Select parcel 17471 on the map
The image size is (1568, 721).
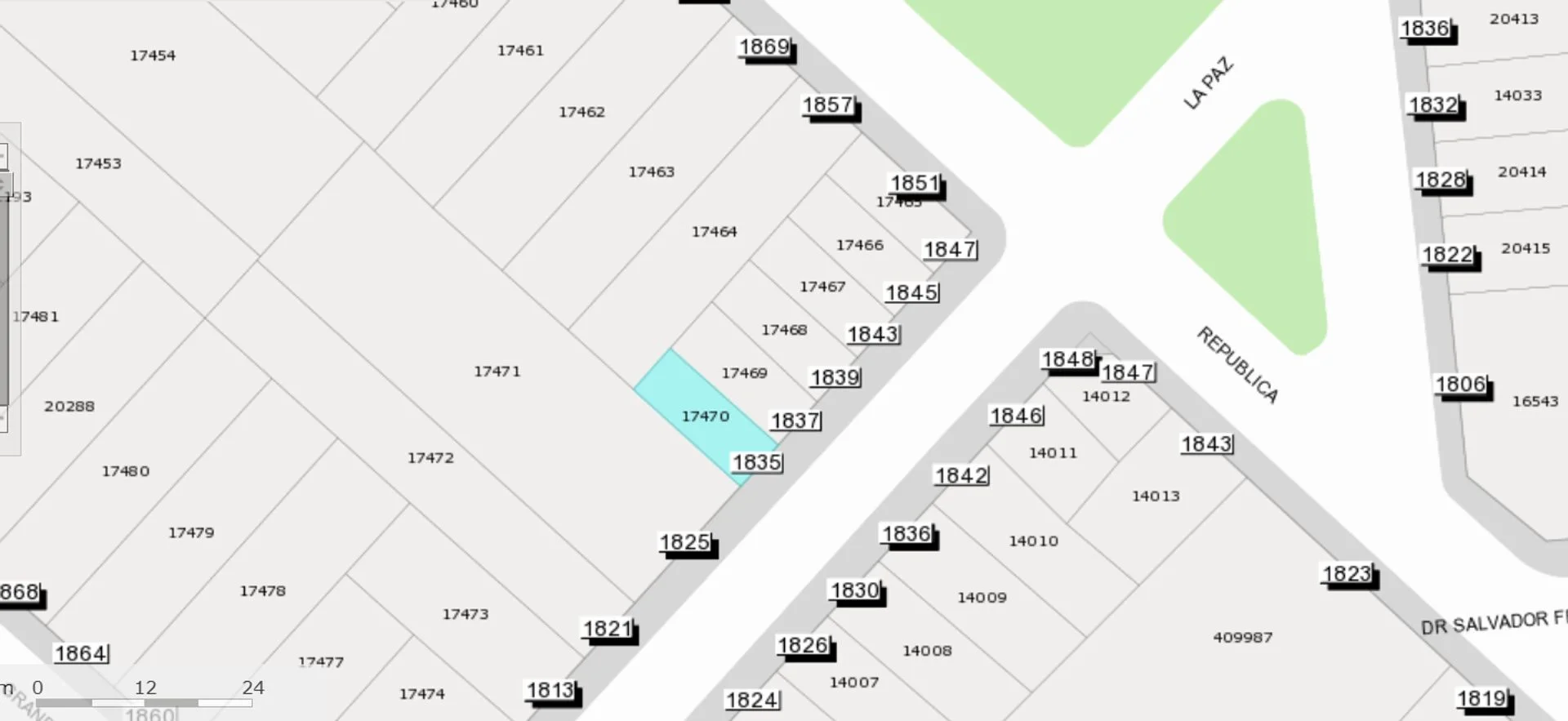[x=497, y=372]
